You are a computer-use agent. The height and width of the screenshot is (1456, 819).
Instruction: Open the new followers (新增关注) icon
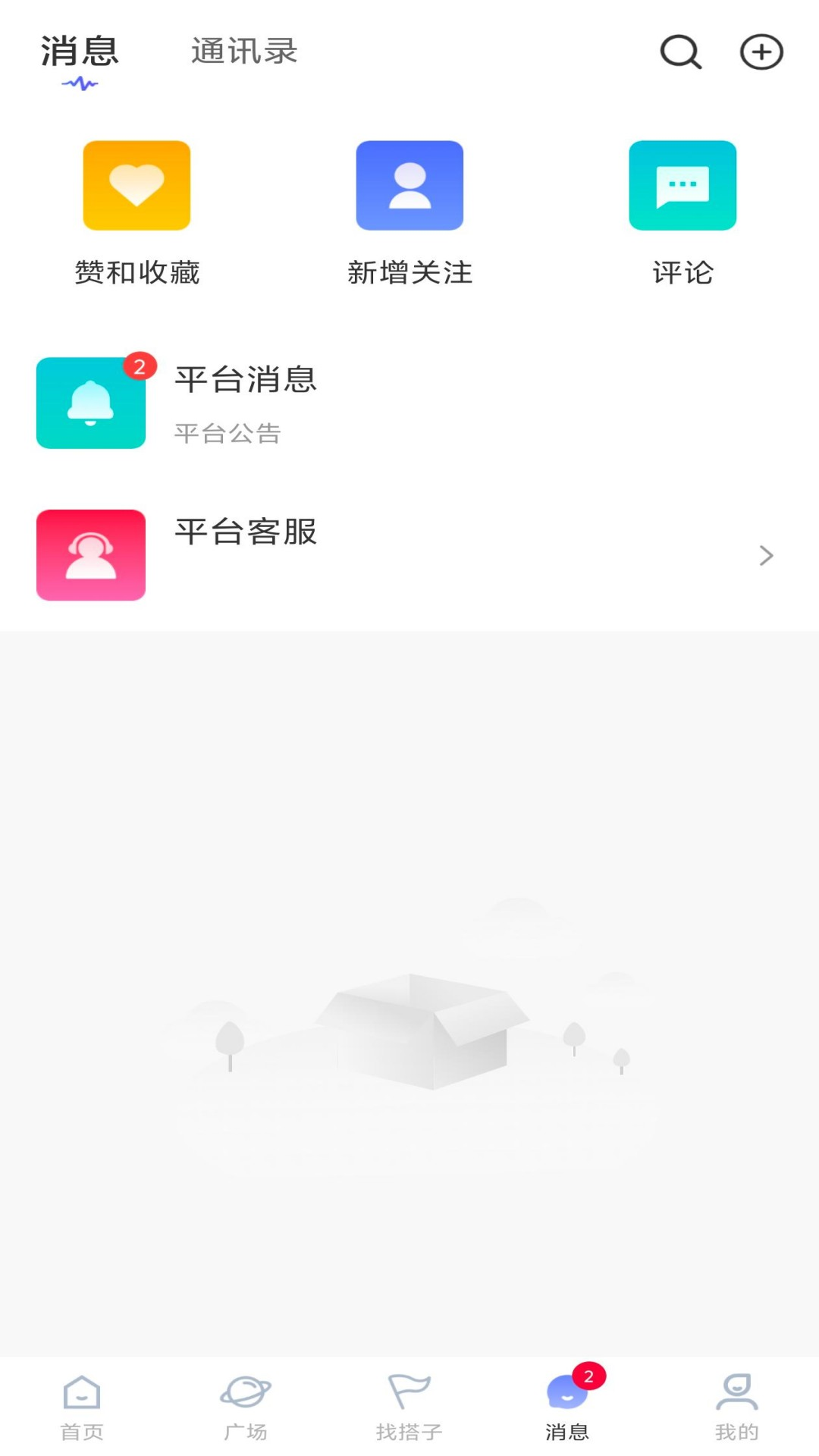[x=409, y=186]
